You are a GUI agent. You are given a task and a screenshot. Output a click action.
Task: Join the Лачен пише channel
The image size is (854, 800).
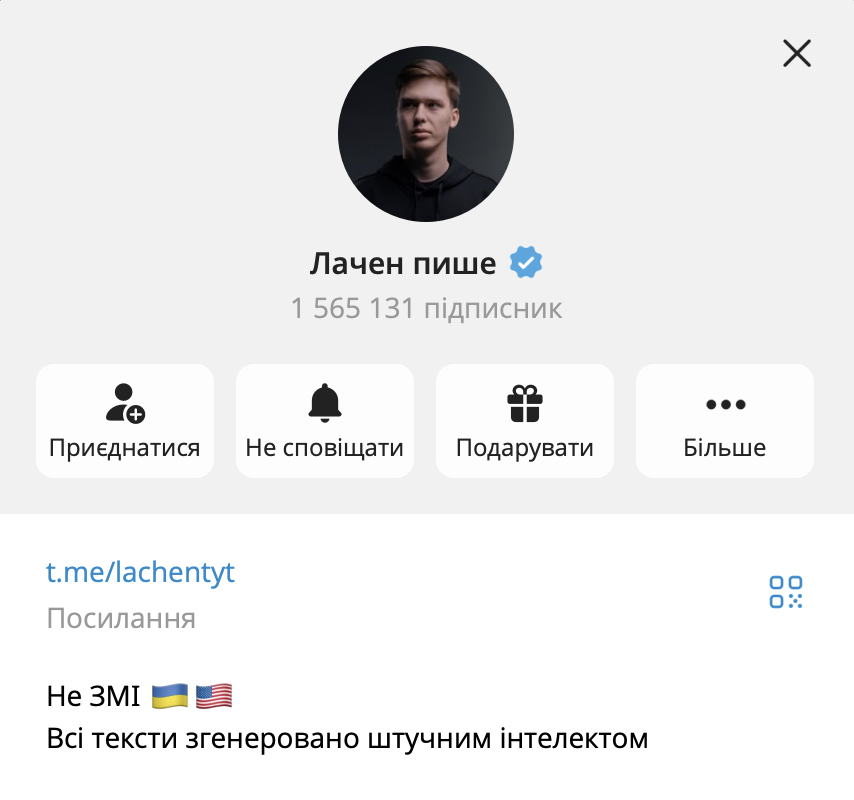click(125, 420)
